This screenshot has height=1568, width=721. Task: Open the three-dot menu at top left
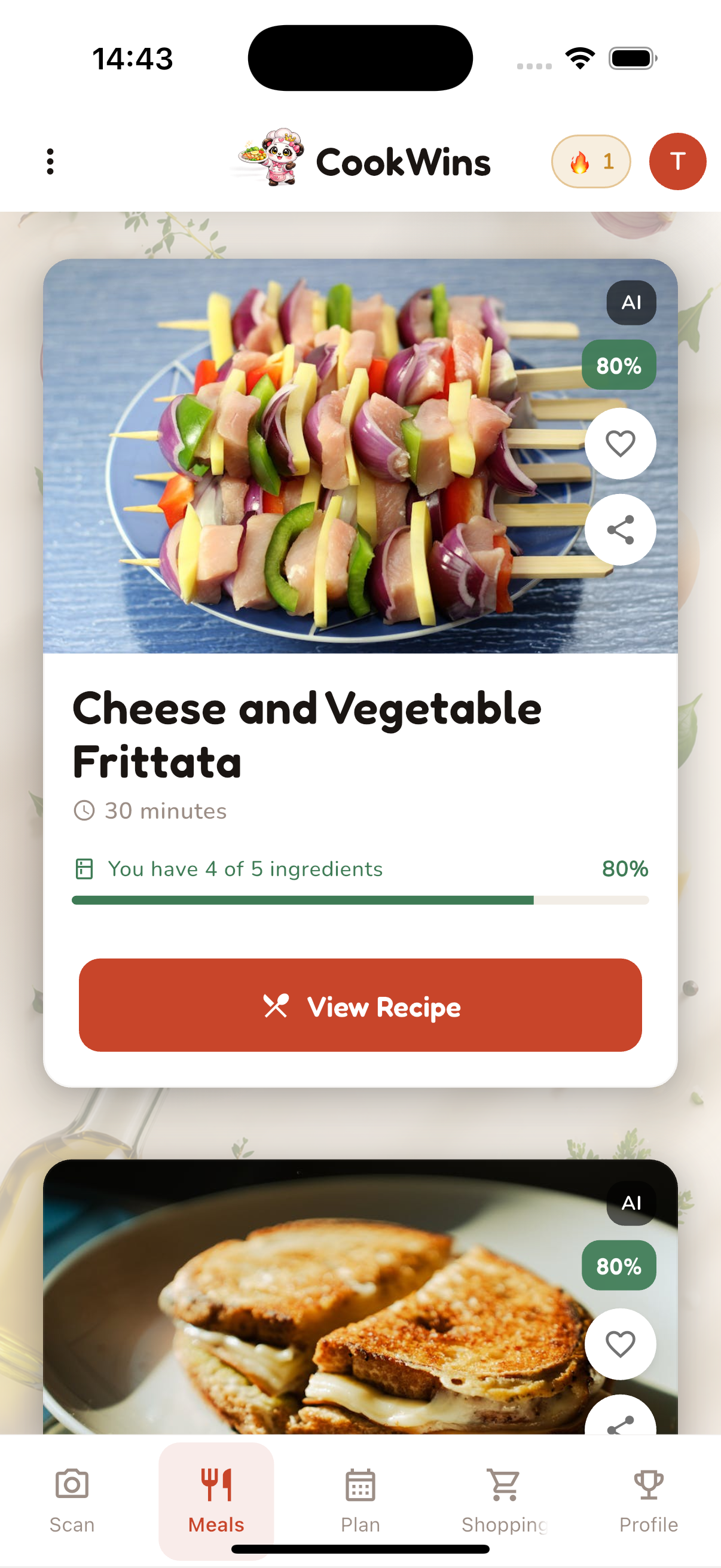click(x=49, y=161)
